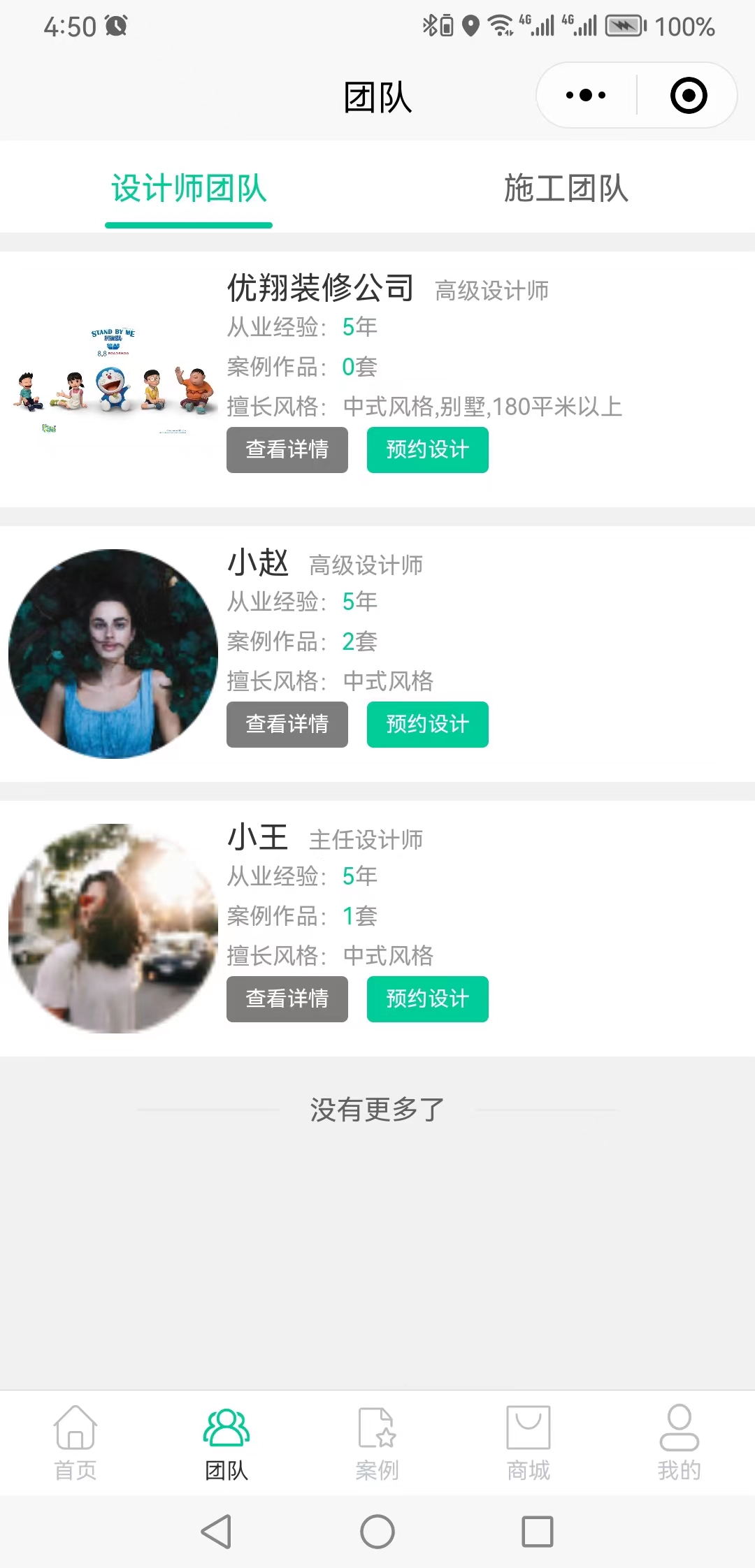Tap 查看详情 for designer 小赵
This screenshot has width=755, height=1568.
point(287,724)
